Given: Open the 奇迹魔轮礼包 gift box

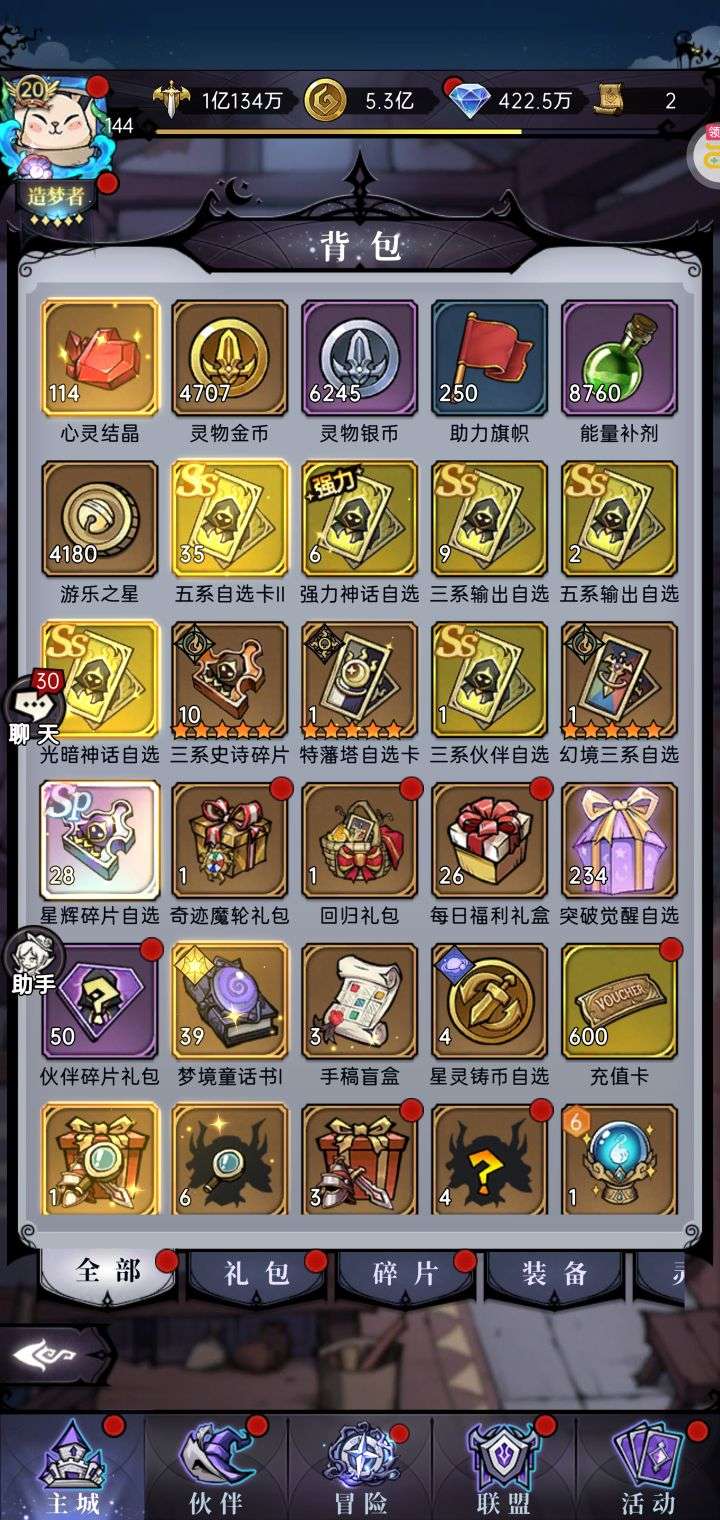Looking at the screenshot, I should [x=230, y=840].
